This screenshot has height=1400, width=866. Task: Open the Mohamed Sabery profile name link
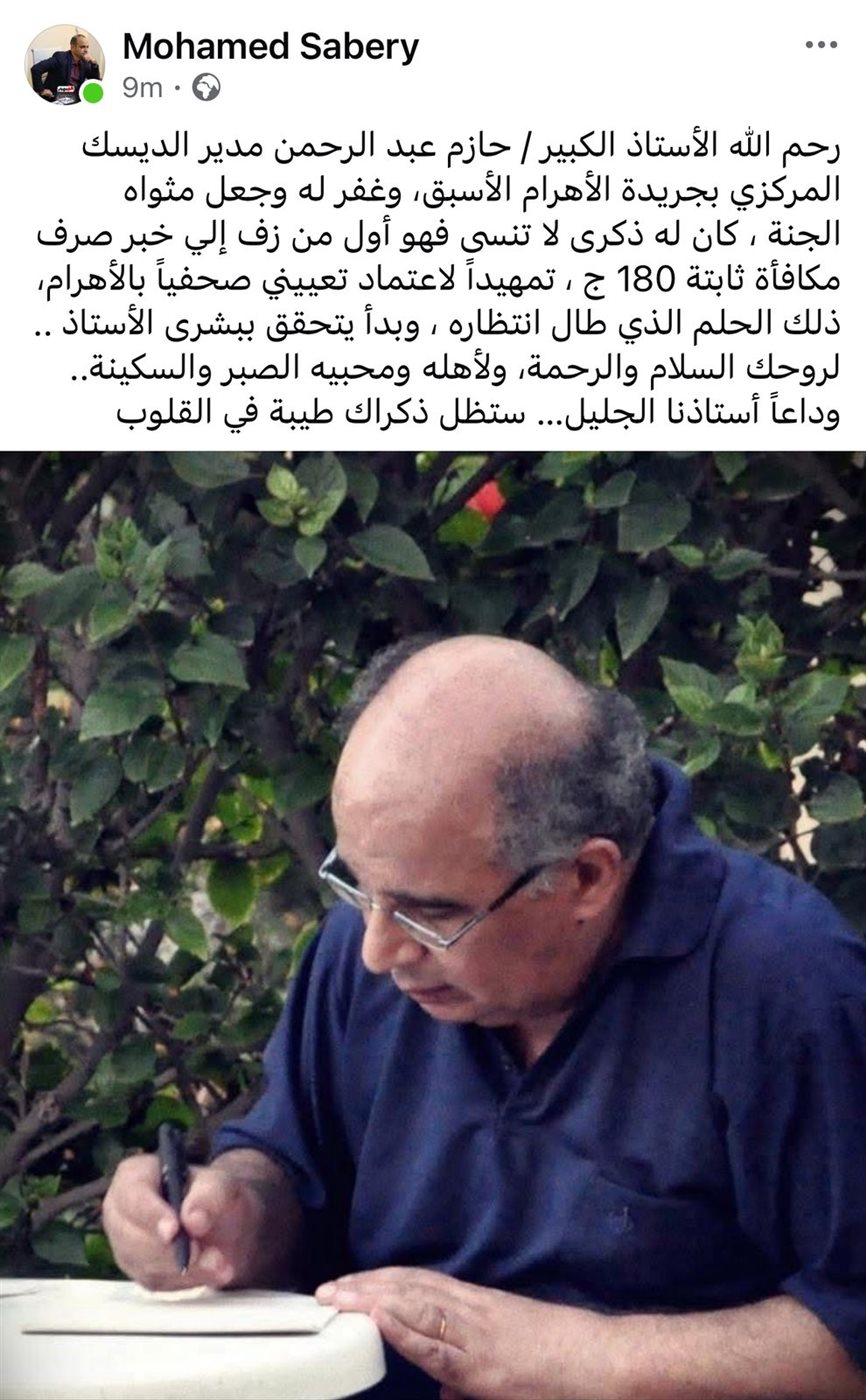(270, 46)
